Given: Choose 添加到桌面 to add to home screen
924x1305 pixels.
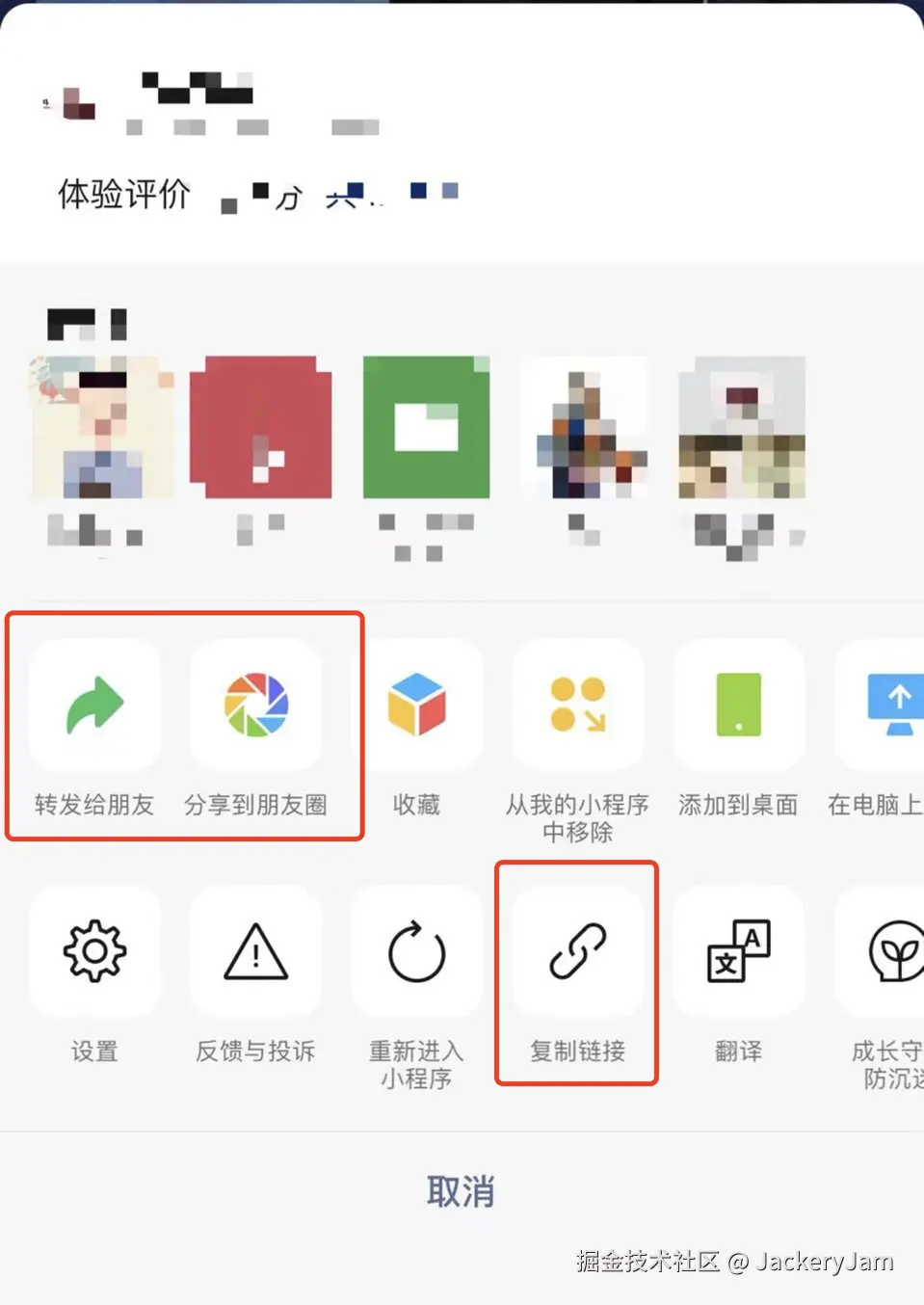Looking at the screenshot, I should pos(738,706).
